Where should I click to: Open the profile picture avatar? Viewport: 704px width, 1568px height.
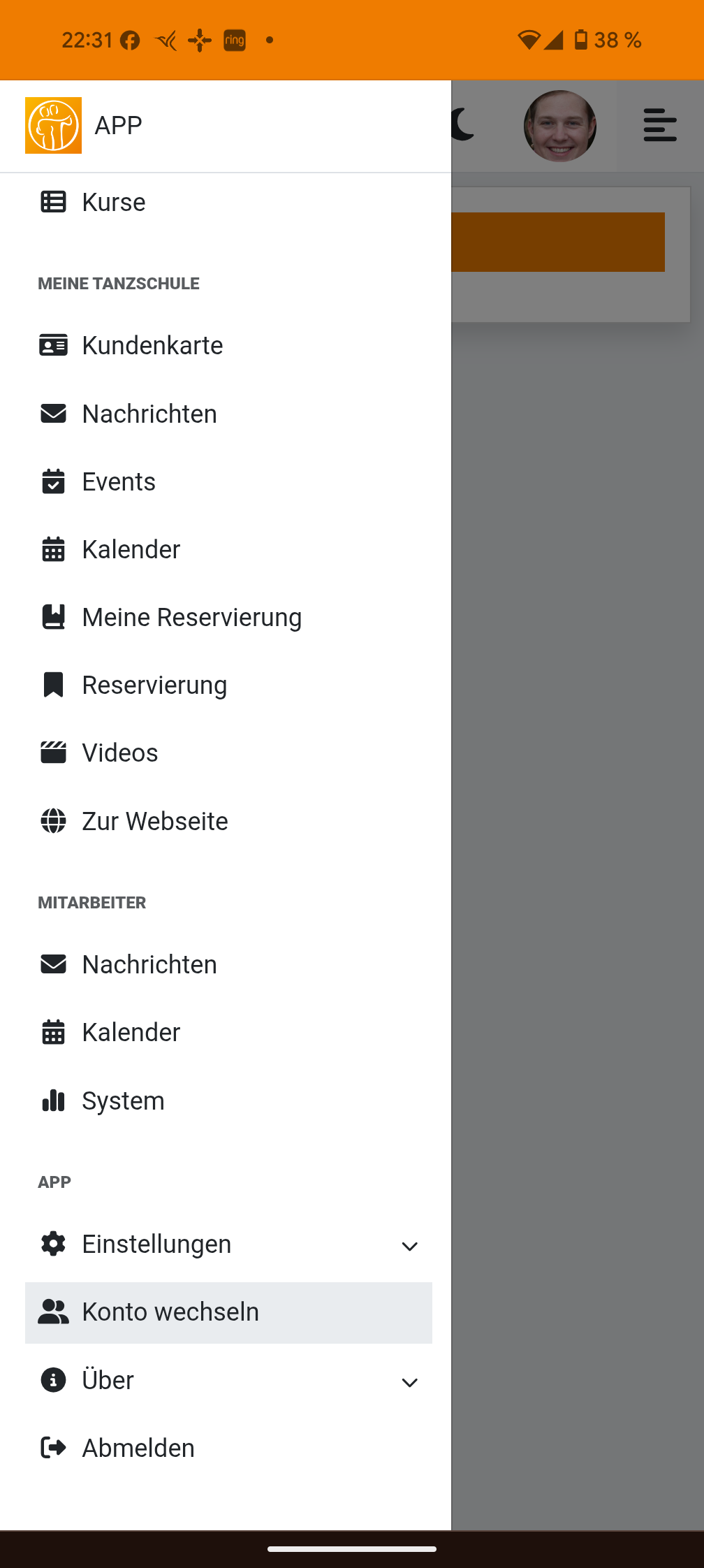coord(560,126)
